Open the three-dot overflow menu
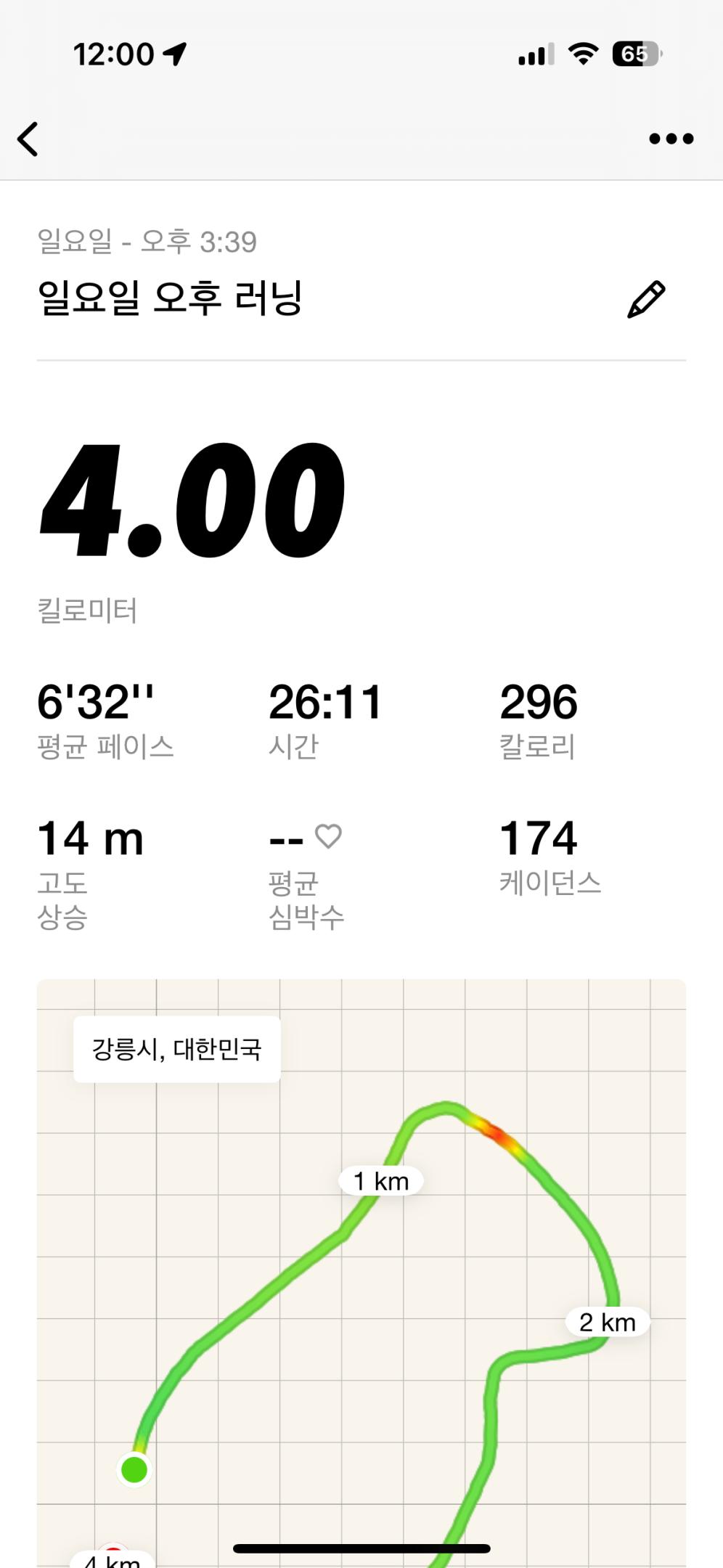Viewport: 723px width, 1568px height. (x=671, y=139)
